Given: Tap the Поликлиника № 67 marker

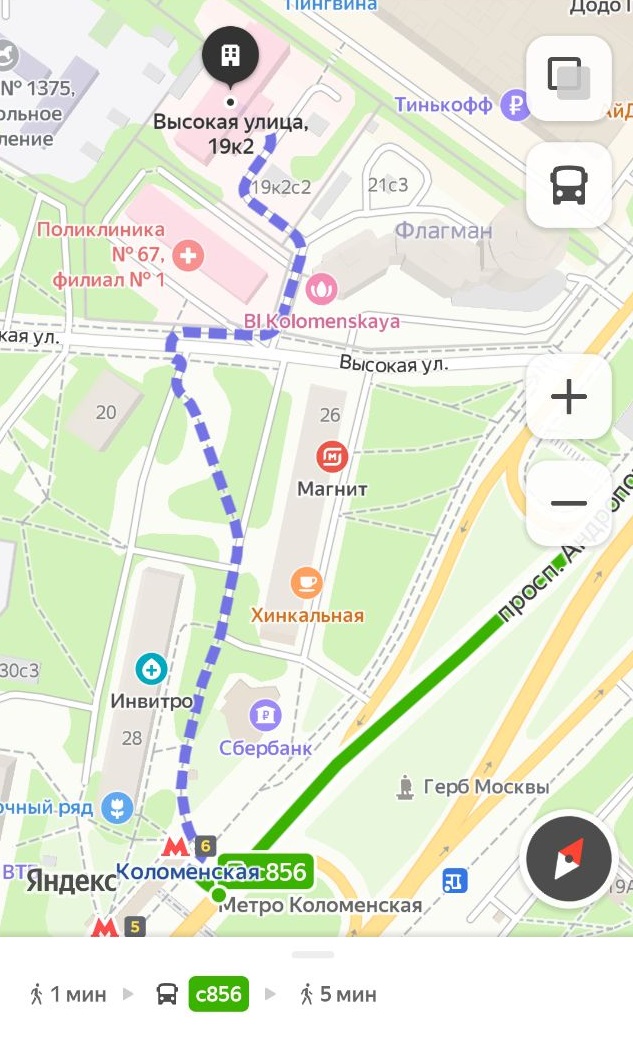Looking at the screenshot, I should coord(188,255).
